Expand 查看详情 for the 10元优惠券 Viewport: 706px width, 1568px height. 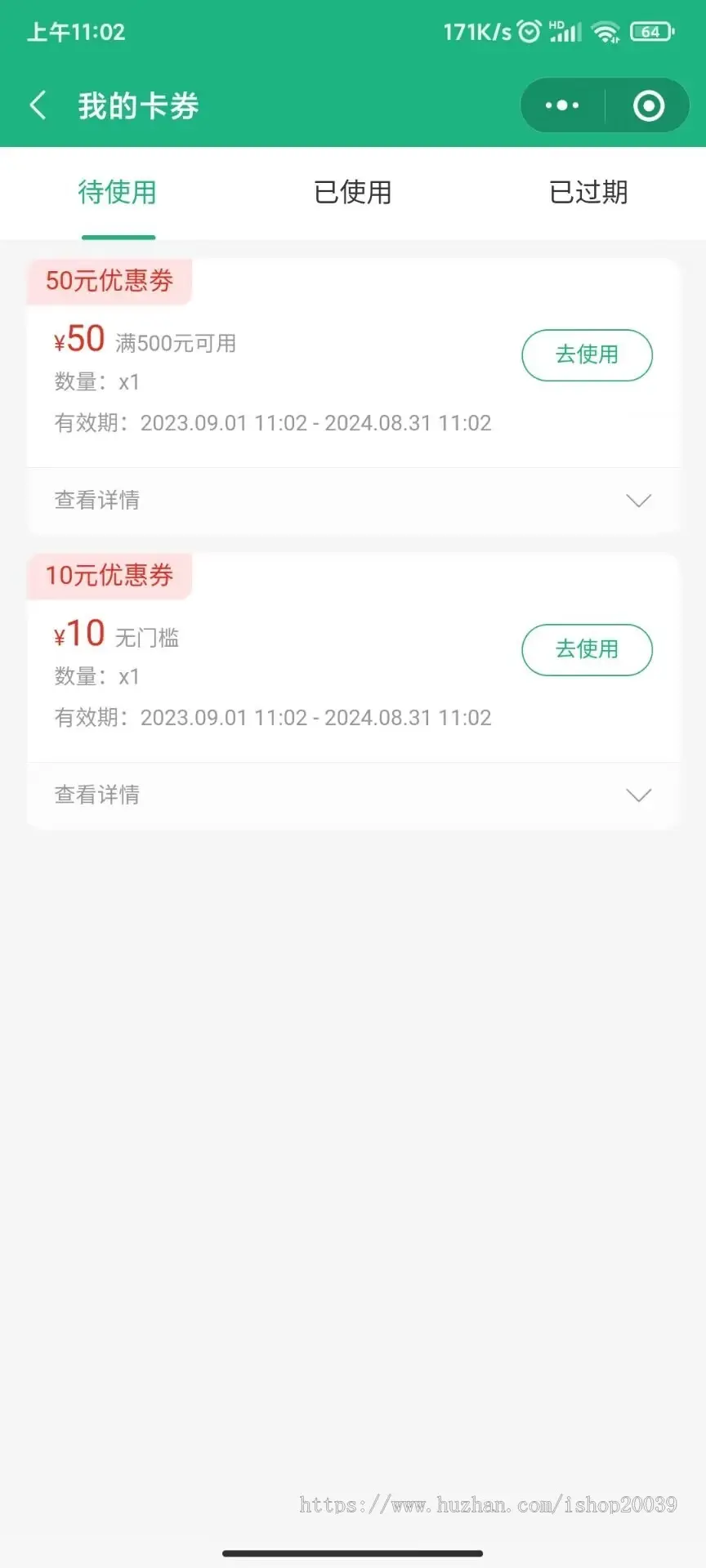pos(353,795)
